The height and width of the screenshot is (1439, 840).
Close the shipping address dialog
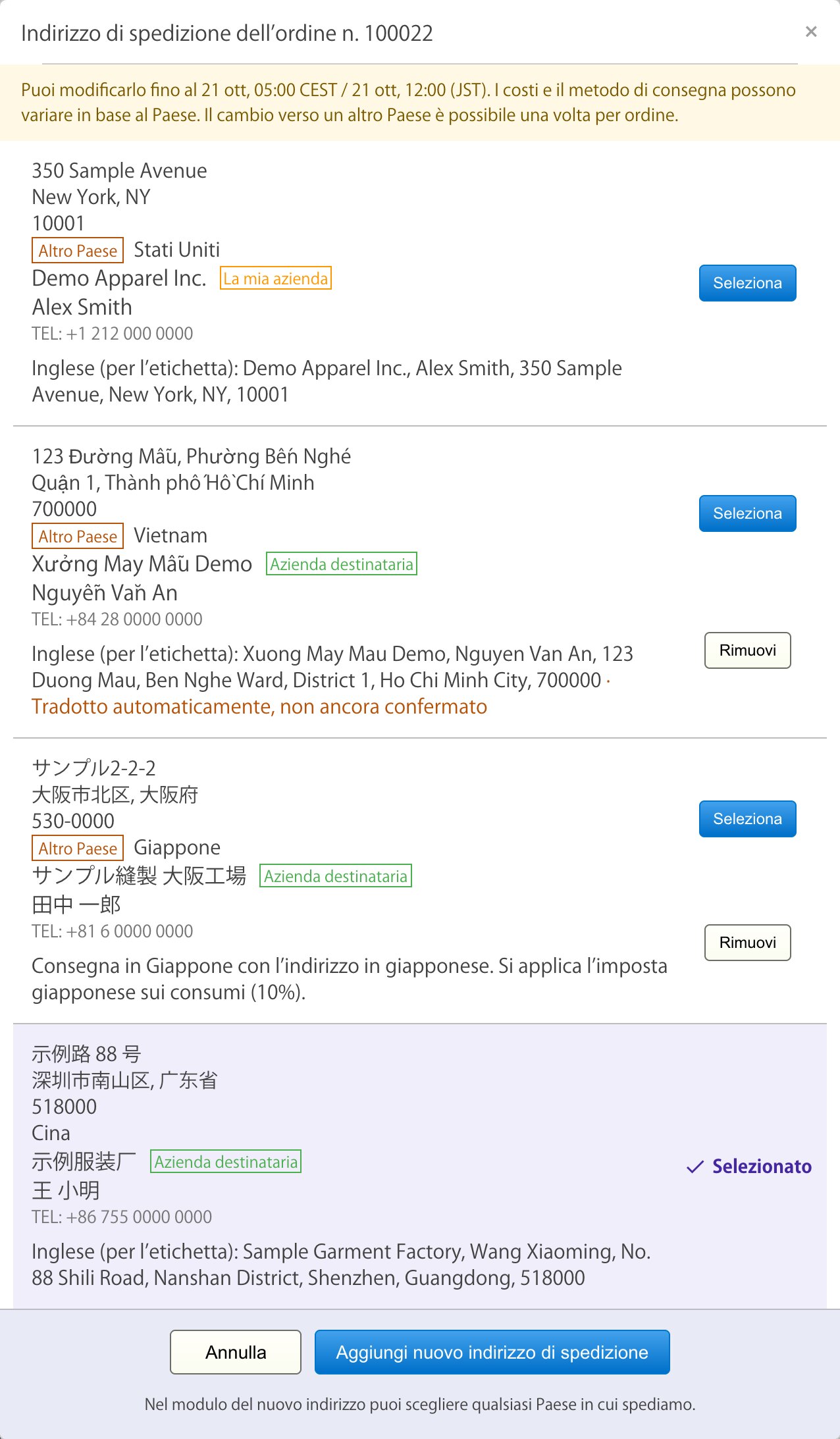click(811, 32)
